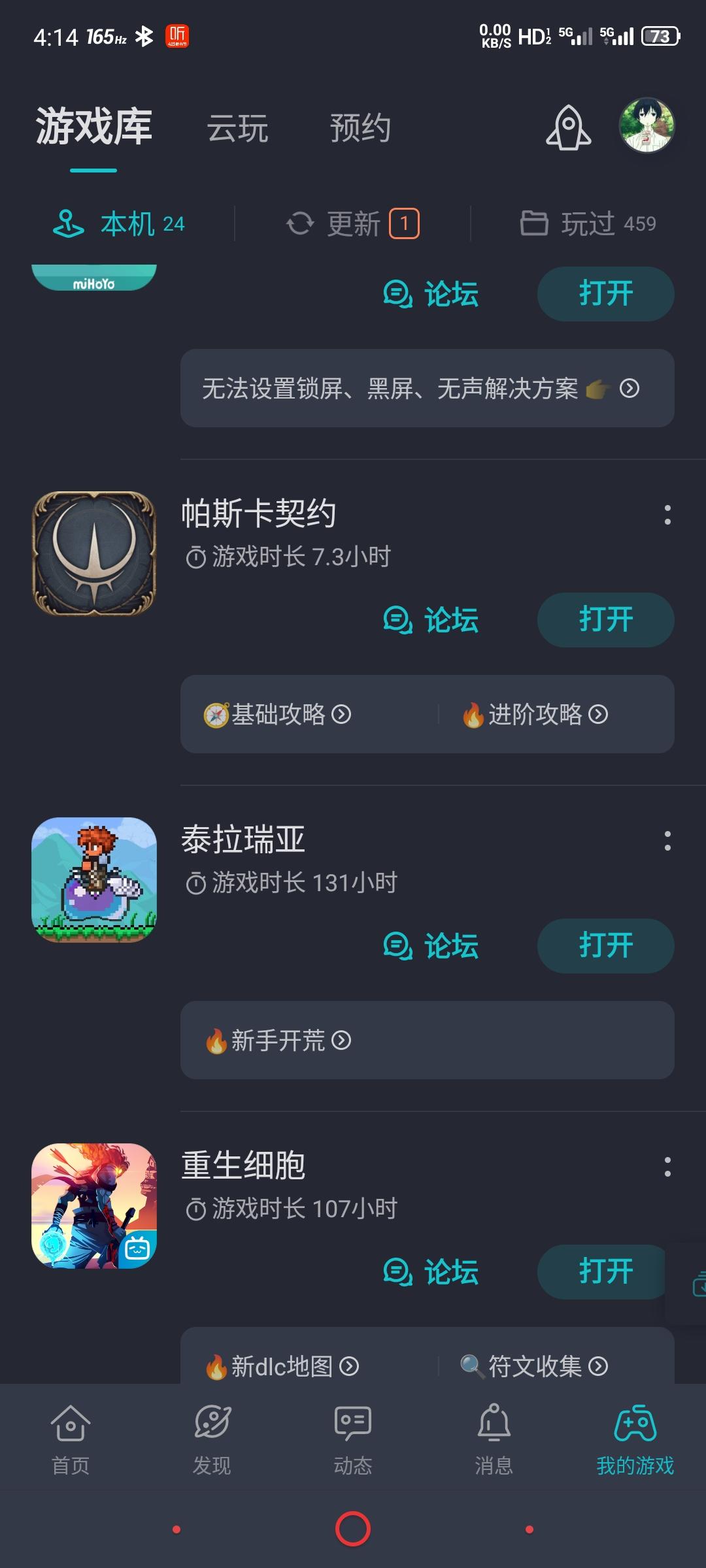The image size is (706, 1568).
Task: Launch 帕斯卡契约 with 打开 button
Action: [x=605, y=620]
